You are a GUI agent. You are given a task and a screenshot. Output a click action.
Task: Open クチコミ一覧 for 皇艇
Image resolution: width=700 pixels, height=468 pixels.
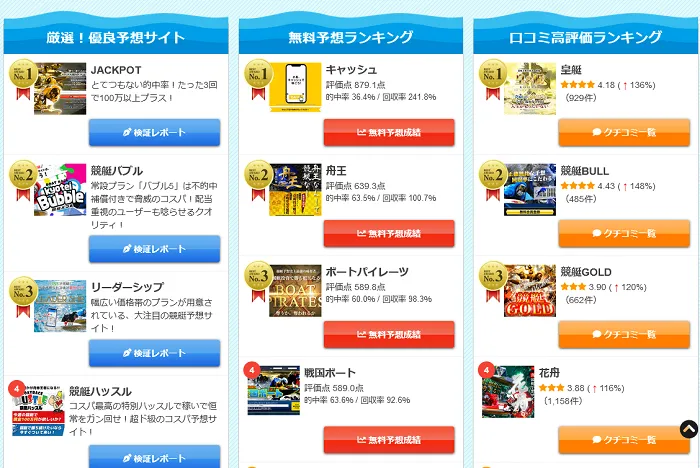tap(624, 132)
